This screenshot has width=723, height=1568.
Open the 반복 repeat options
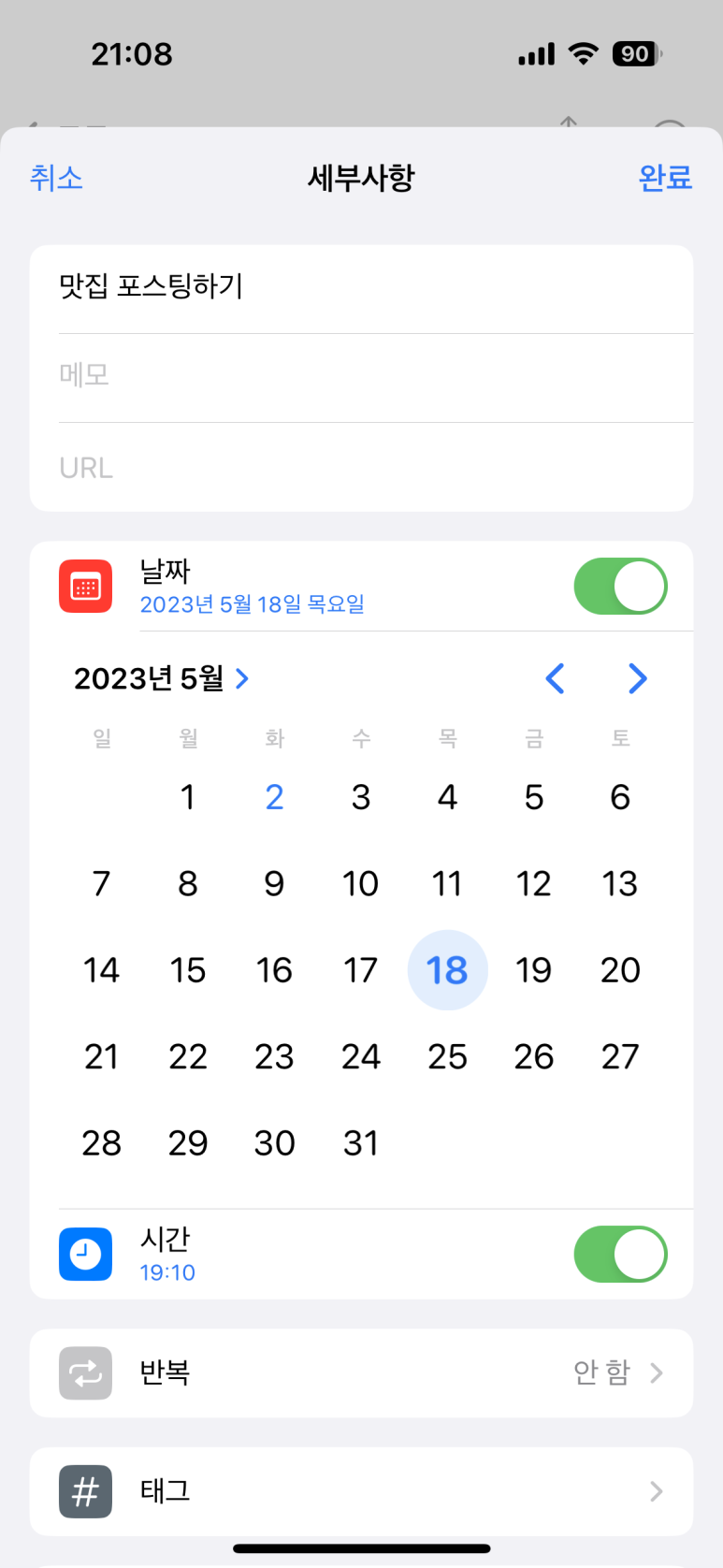[x=361, y=1372]
